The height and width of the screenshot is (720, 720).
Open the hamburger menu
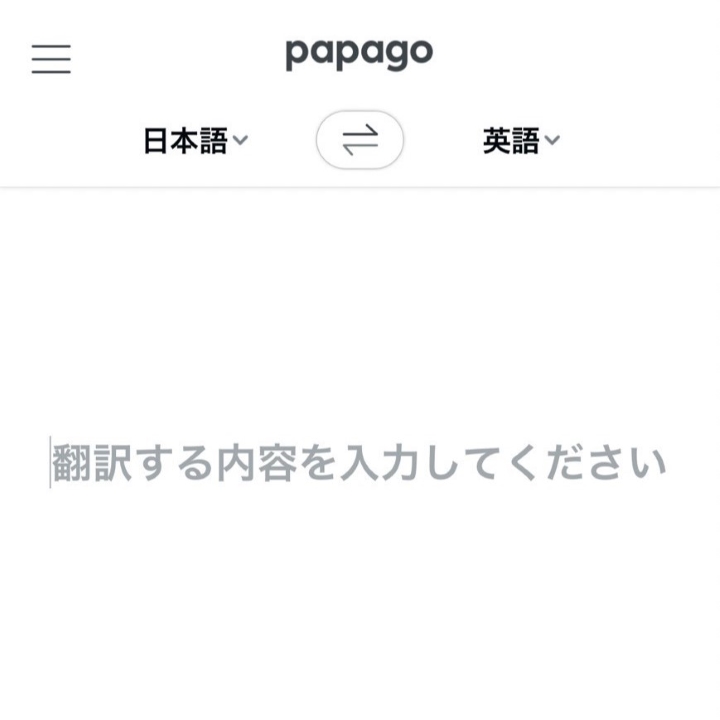point(51,59)
